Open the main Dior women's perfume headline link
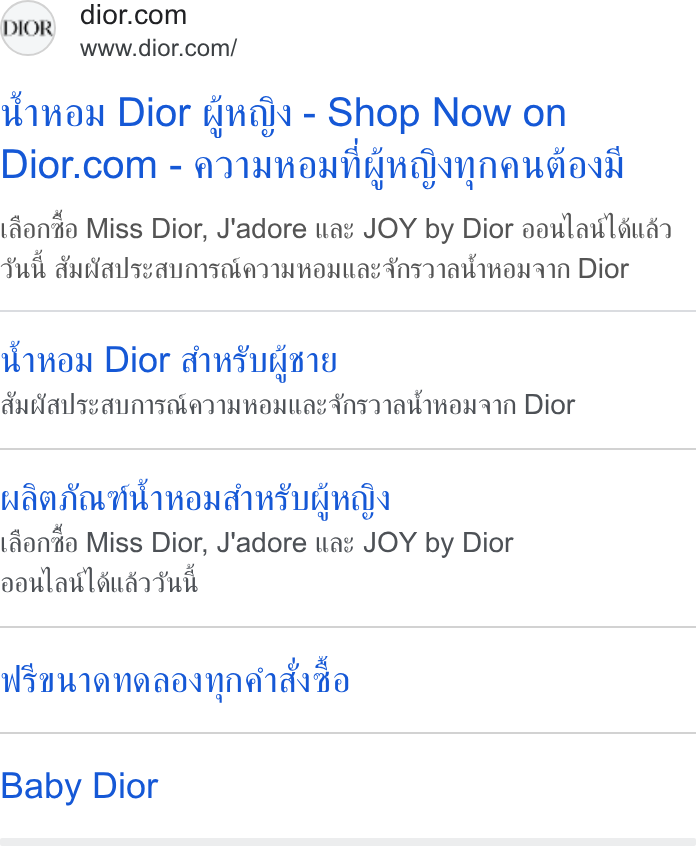 [x=312, y=139]
